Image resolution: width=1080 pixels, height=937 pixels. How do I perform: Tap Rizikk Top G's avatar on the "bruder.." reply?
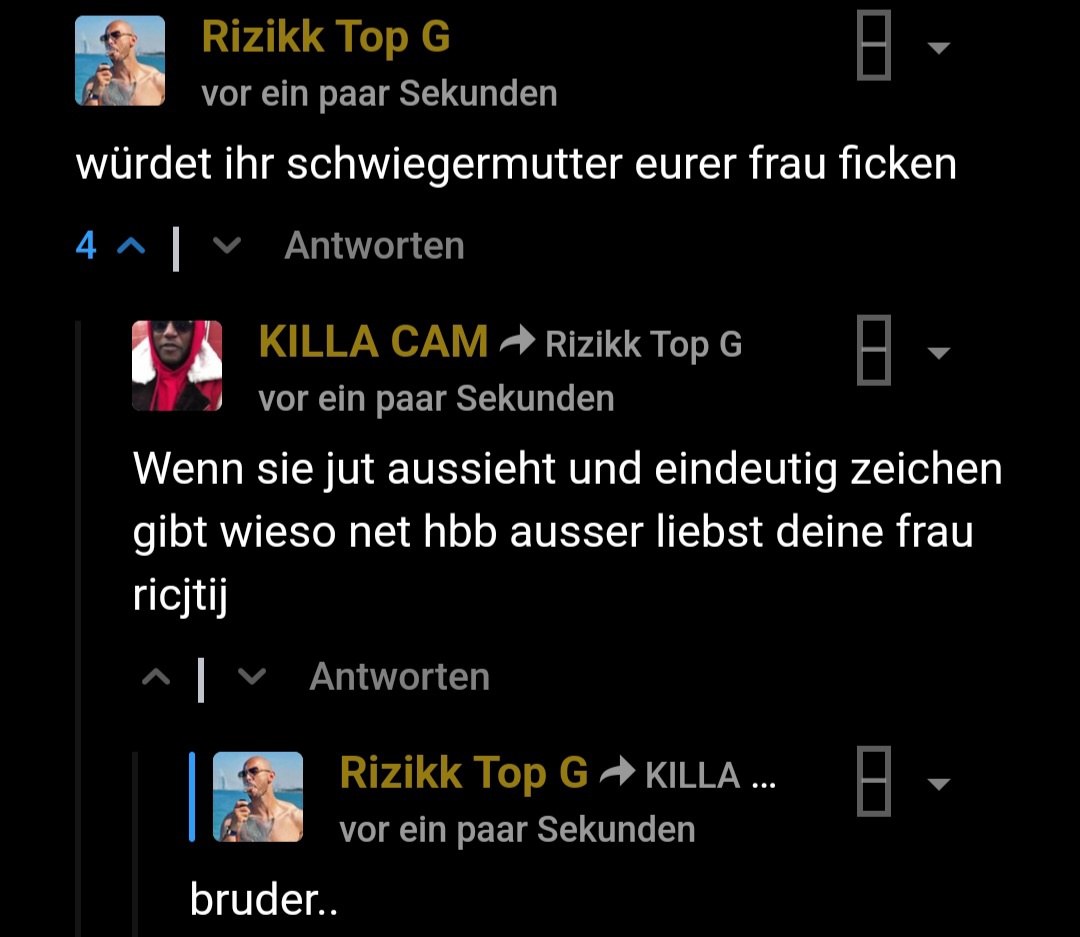click(258, 797)
